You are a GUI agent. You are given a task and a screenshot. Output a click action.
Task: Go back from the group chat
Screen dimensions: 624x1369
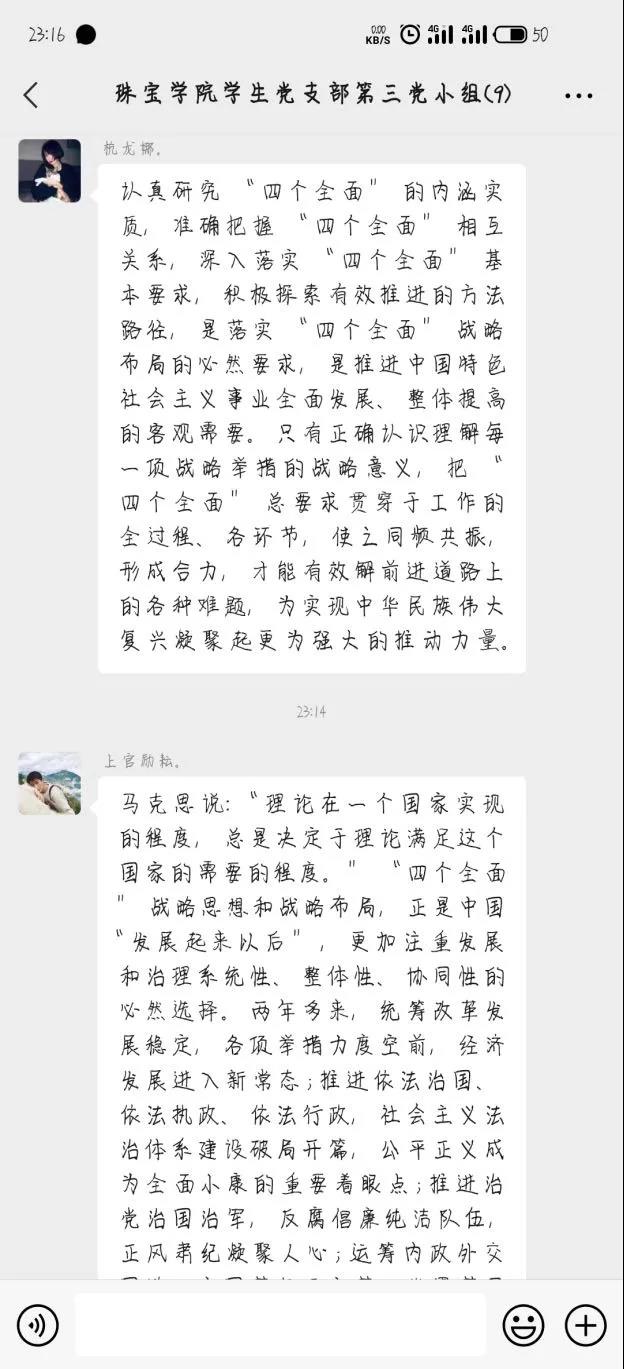[x=31, y=95]
